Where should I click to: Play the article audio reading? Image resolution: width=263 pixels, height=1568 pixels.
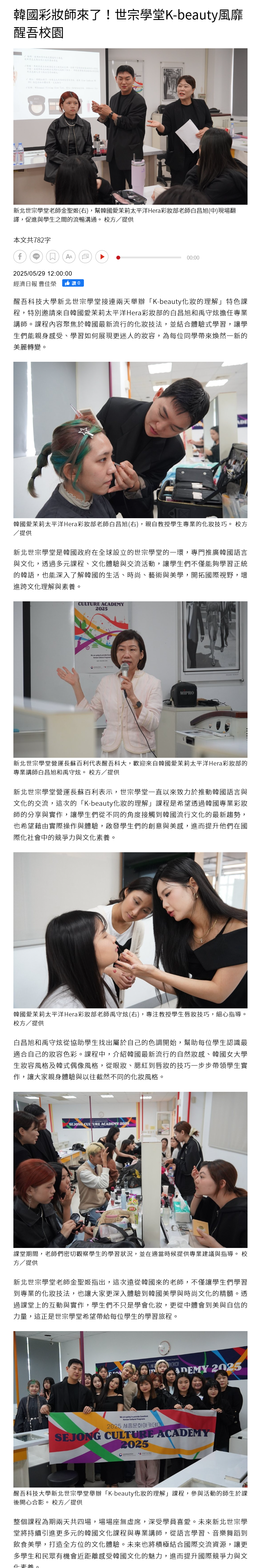pyautogui.click(x=102, y=257)
